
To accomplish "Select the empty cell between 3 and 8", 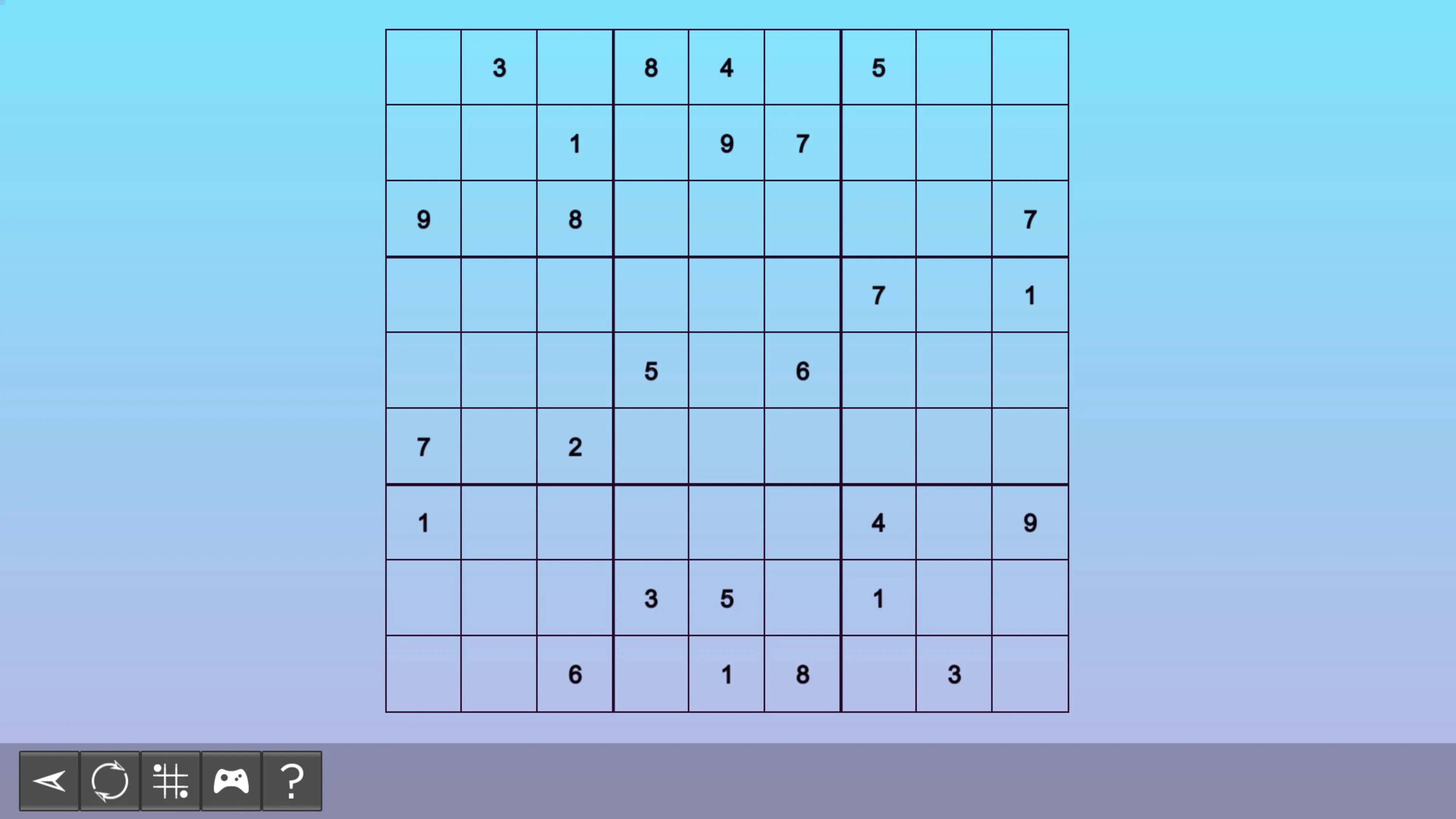I will (575, 67).
